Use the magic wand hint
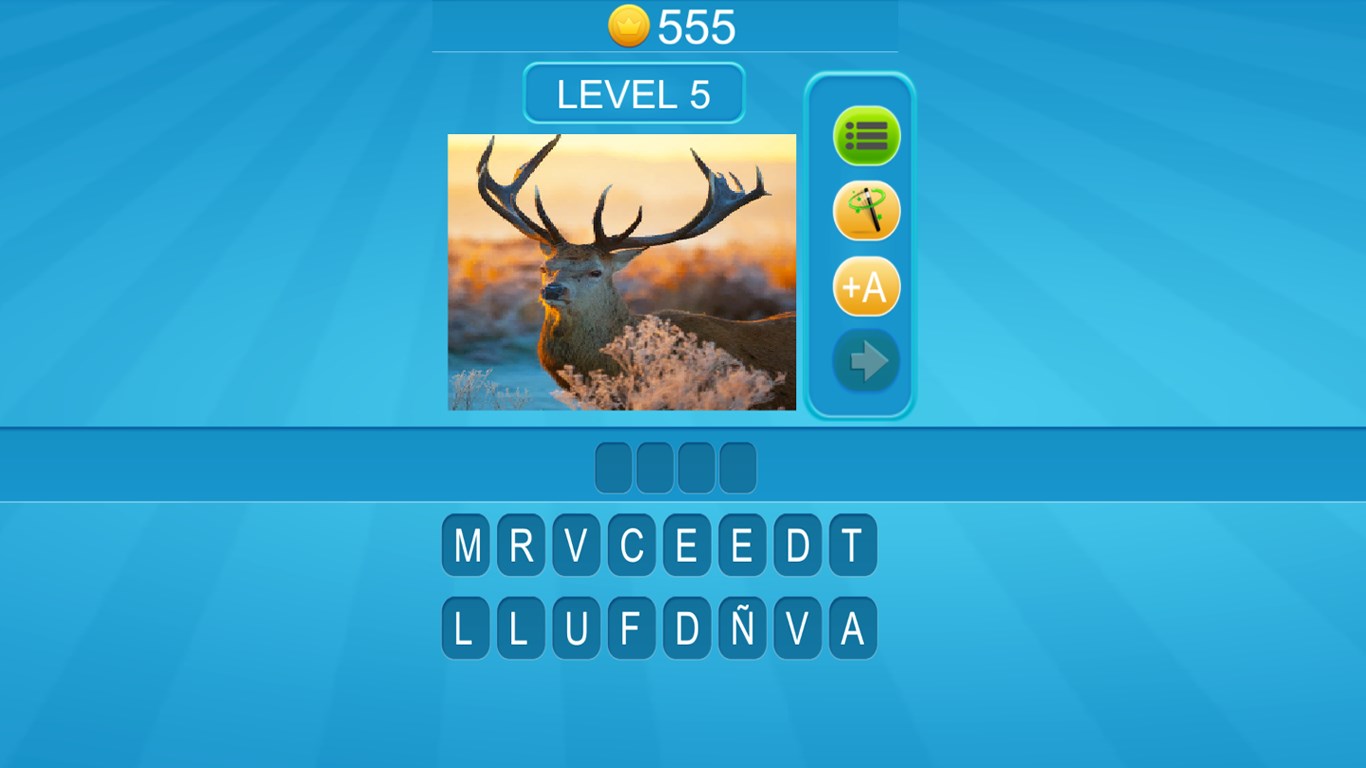1366x768 pixels. coord(866,211)
